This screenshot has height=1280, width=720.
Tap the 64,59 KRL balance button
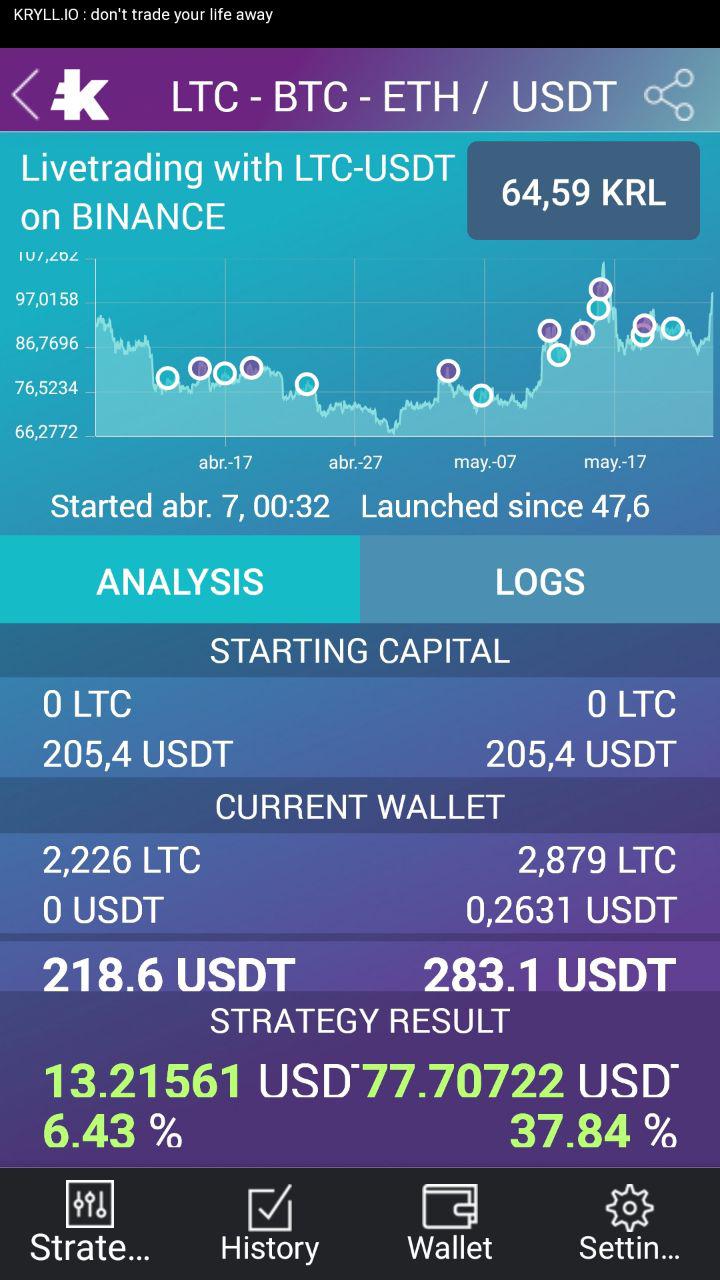click(583, 191)
